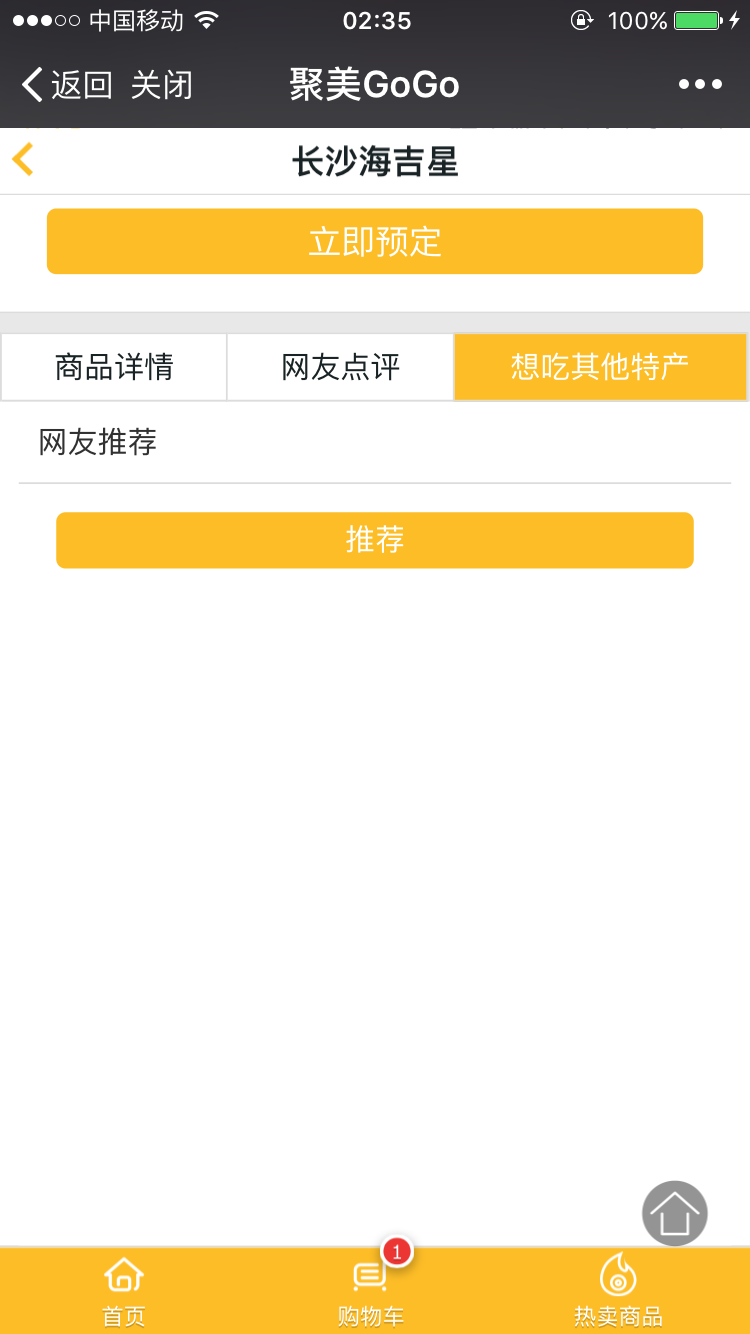750x1334 pixels.
Task: Go to 首页 in bottom navigation
Action: 124,1291
